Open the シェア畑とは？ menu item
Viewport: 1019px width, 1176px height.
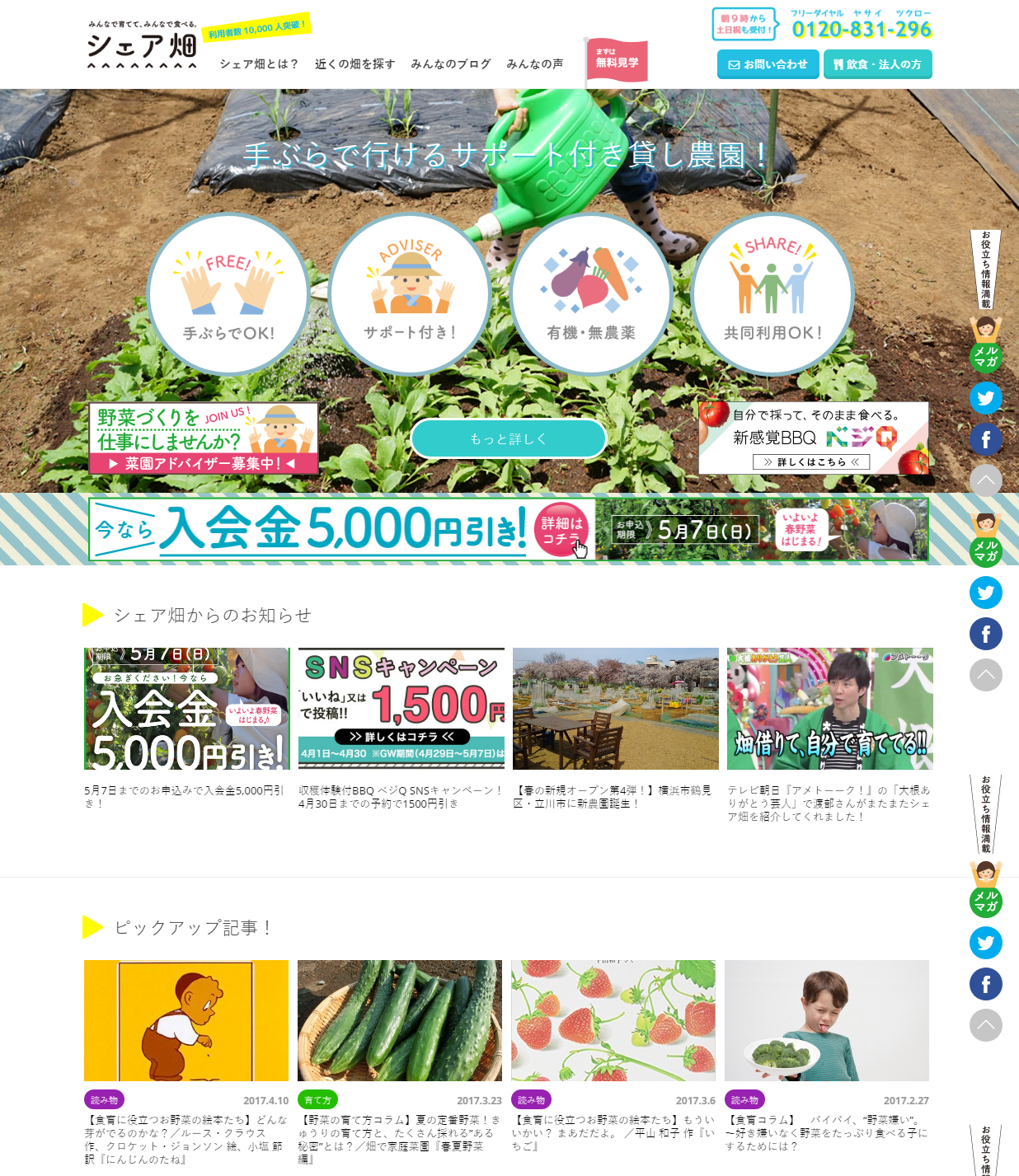[259, 64]
